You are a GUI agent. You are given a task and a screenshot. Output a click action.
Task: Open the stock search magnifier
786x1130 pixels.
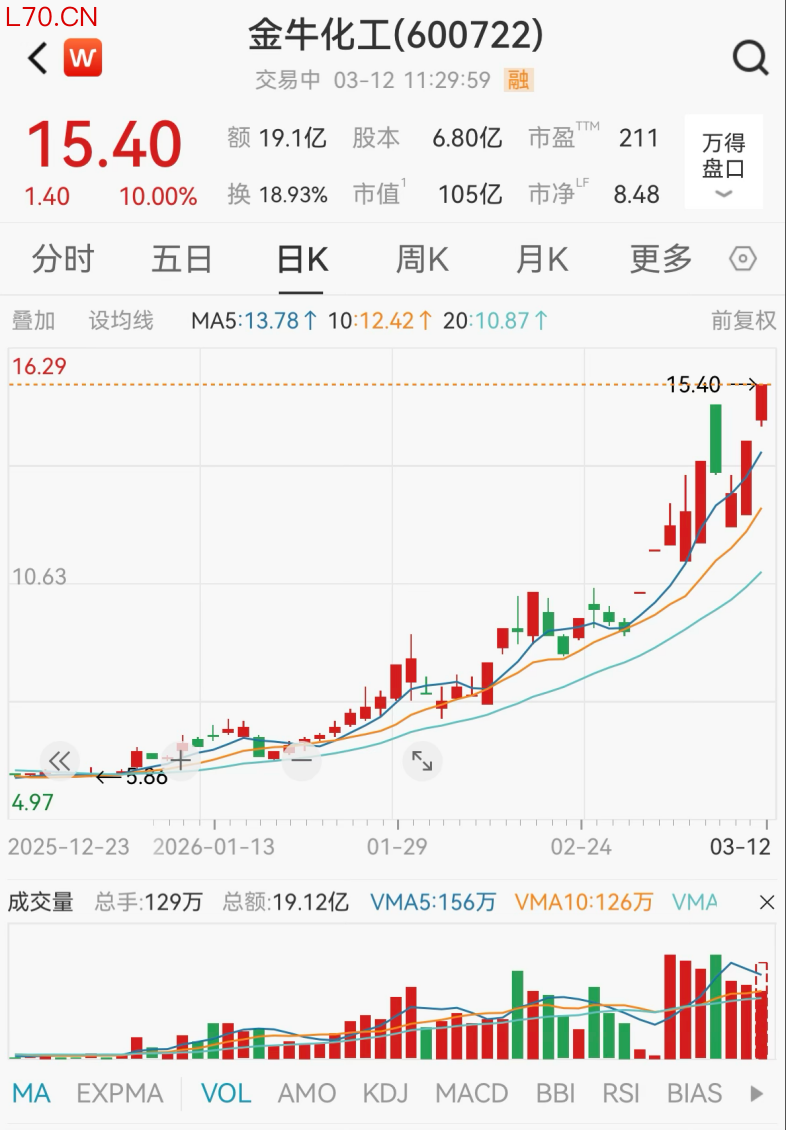pyautogui.click(x=750, y=58)
